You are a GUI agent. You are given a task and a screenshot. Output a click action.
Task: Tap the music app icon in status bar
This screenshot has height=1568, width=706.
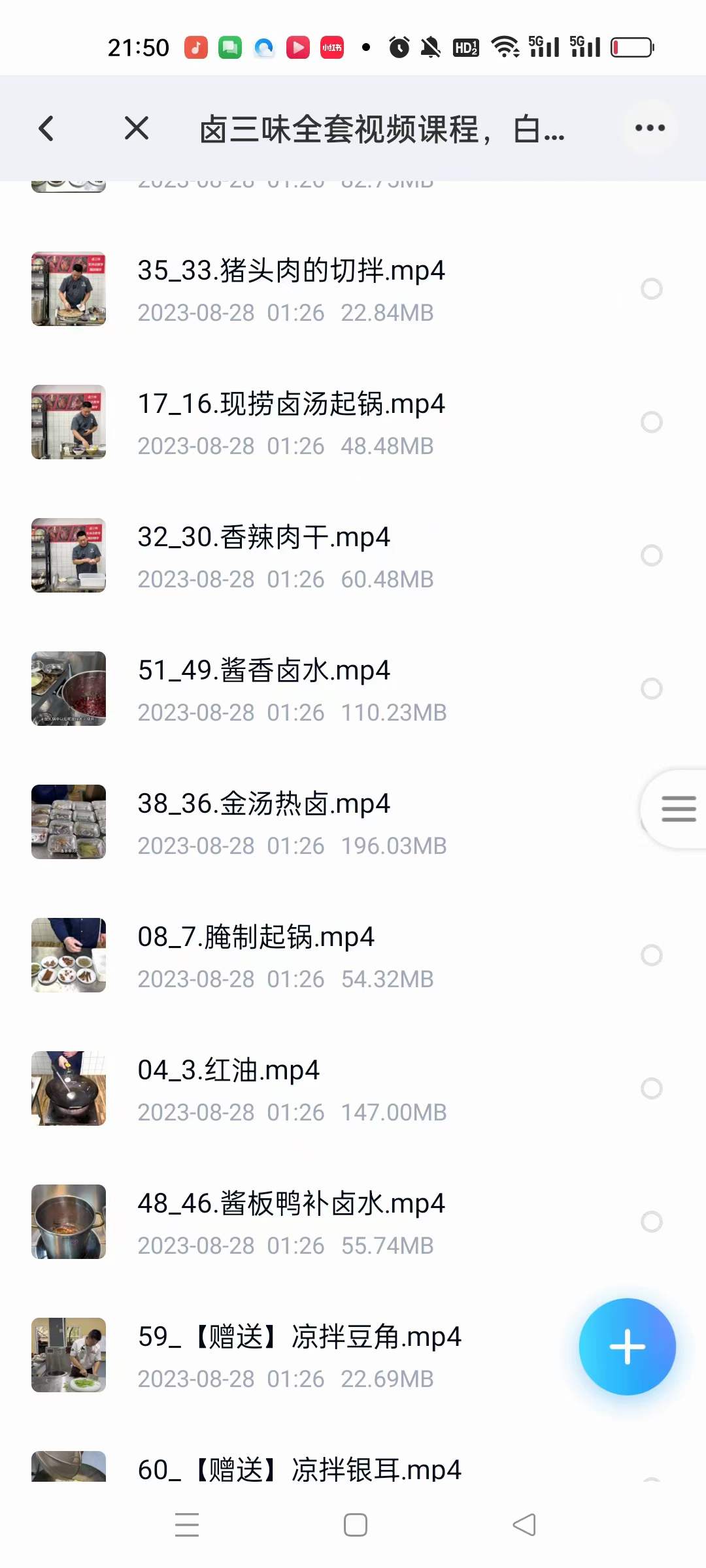[x=194, y=46]
